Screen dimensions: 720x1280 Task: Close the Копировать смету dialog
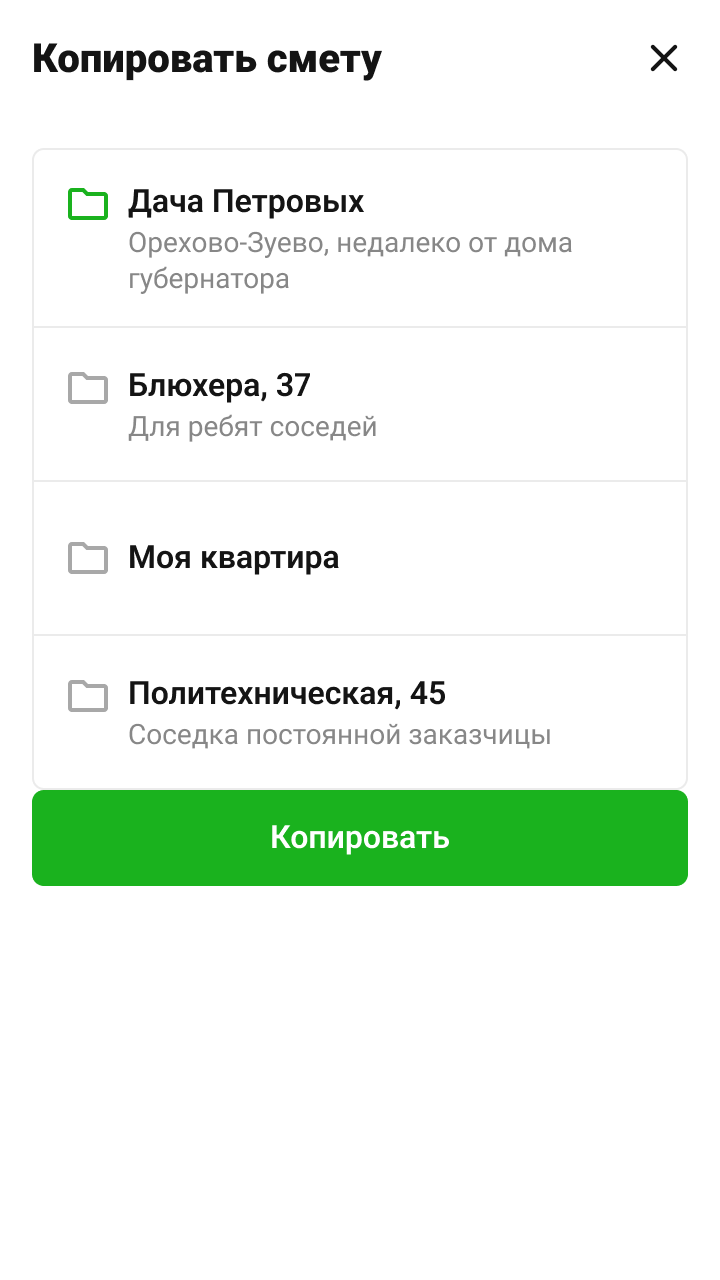tap(664, 59)
